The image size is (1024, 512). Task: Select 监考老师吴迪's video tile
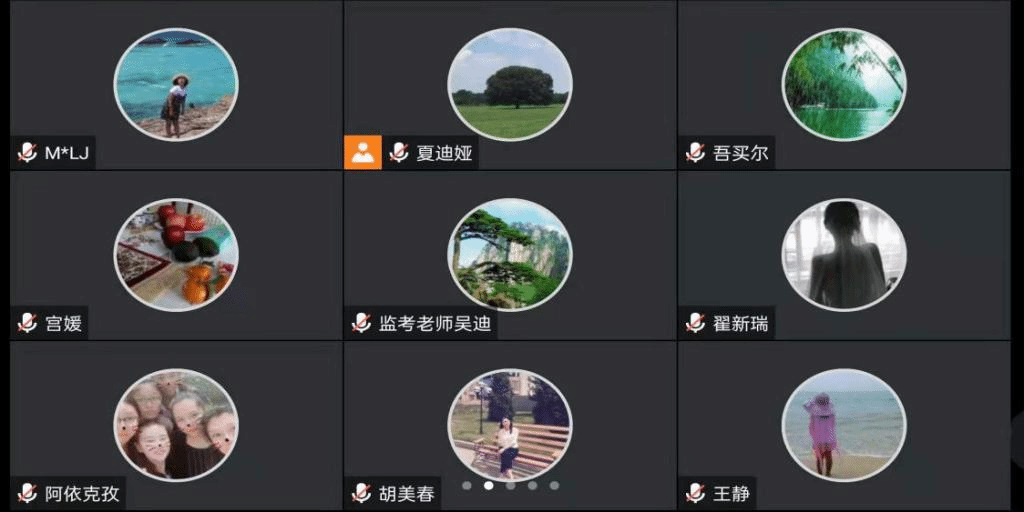pos(510,255)
